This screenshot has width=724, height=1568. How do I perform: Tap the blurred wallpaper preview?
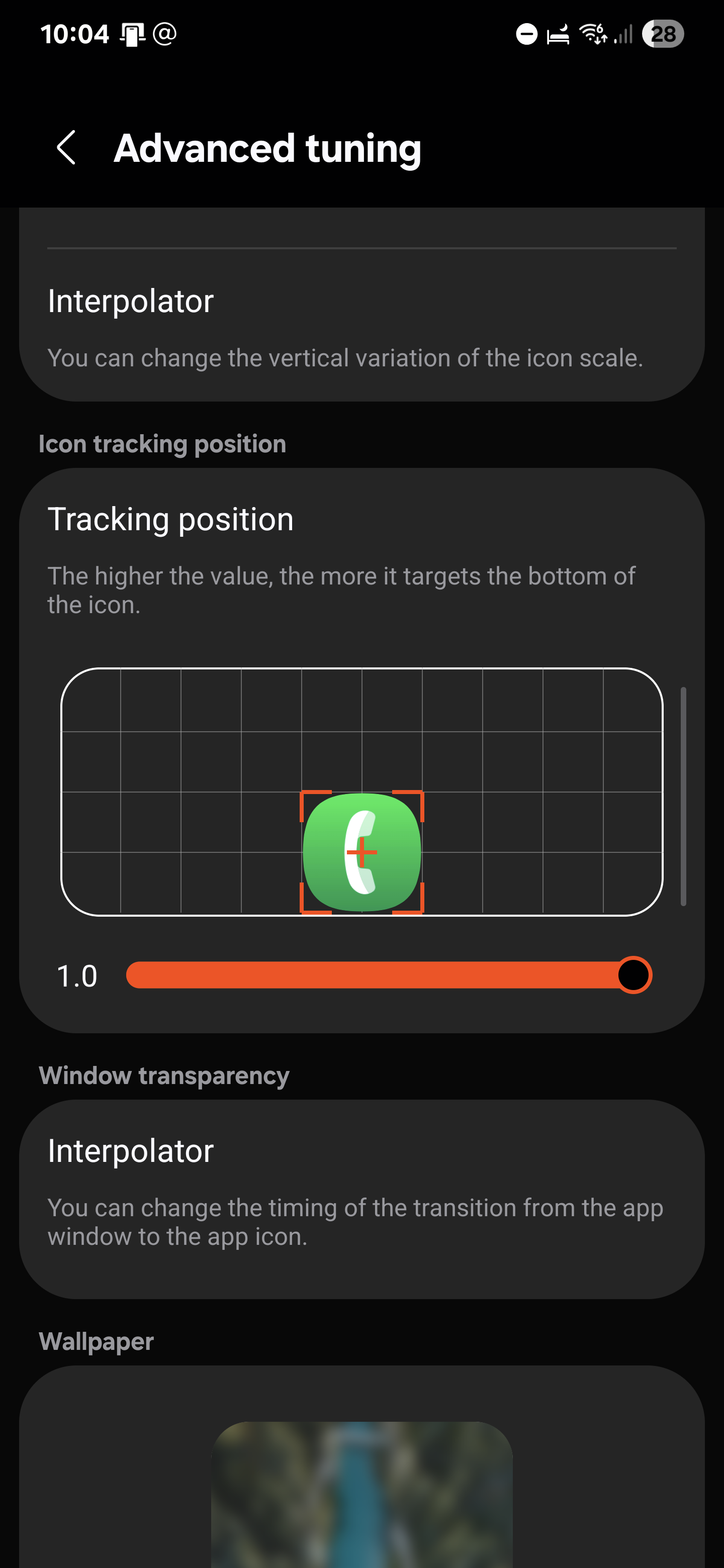coord(361,1494)
